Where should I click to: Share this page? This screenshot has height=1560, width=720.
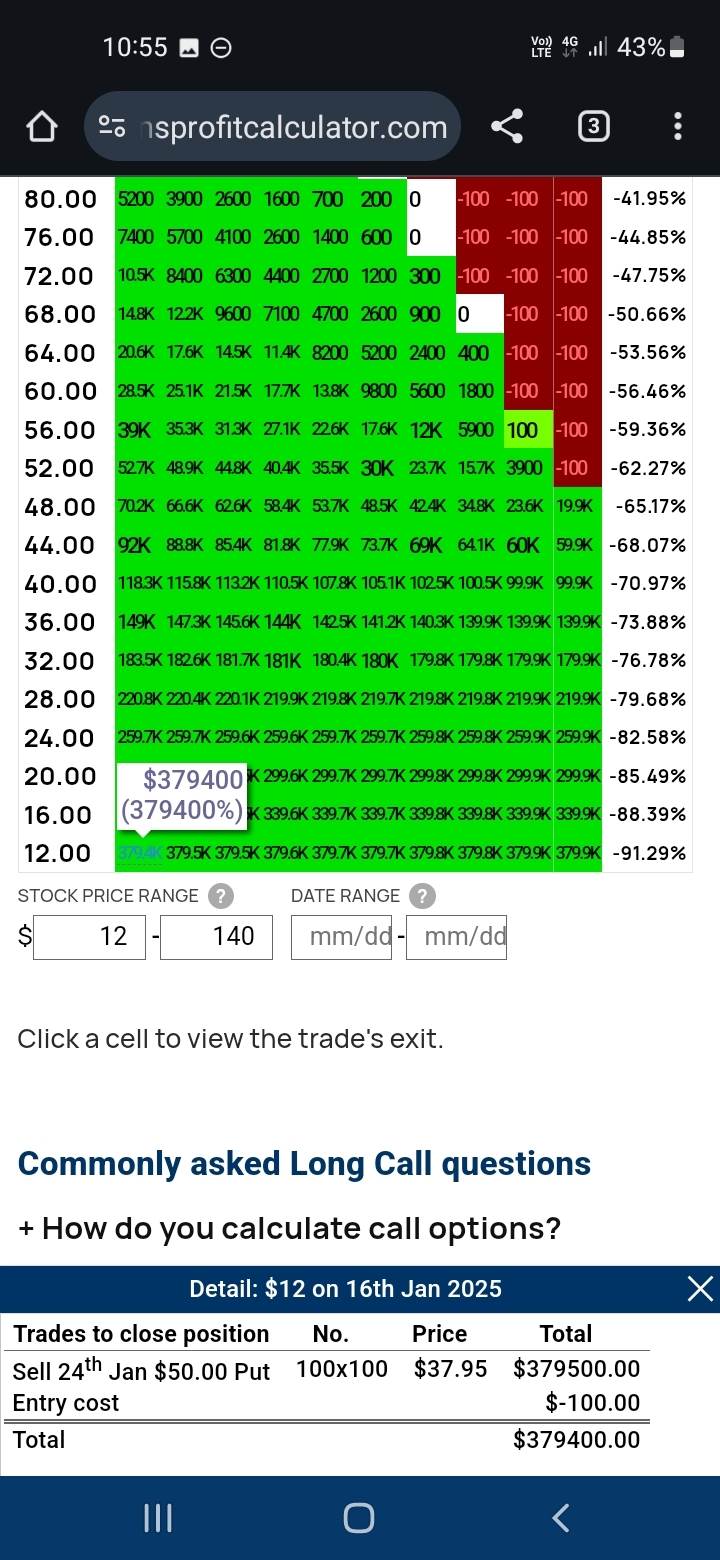(507, 127)
